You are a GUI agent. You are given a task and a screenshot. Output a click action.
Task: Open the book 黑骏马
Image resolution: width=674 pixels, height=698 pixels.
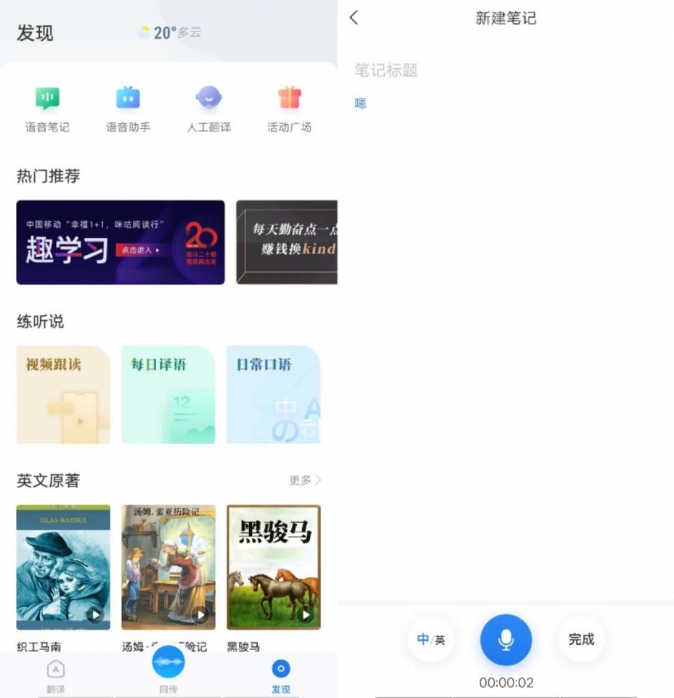pos(273,567)
